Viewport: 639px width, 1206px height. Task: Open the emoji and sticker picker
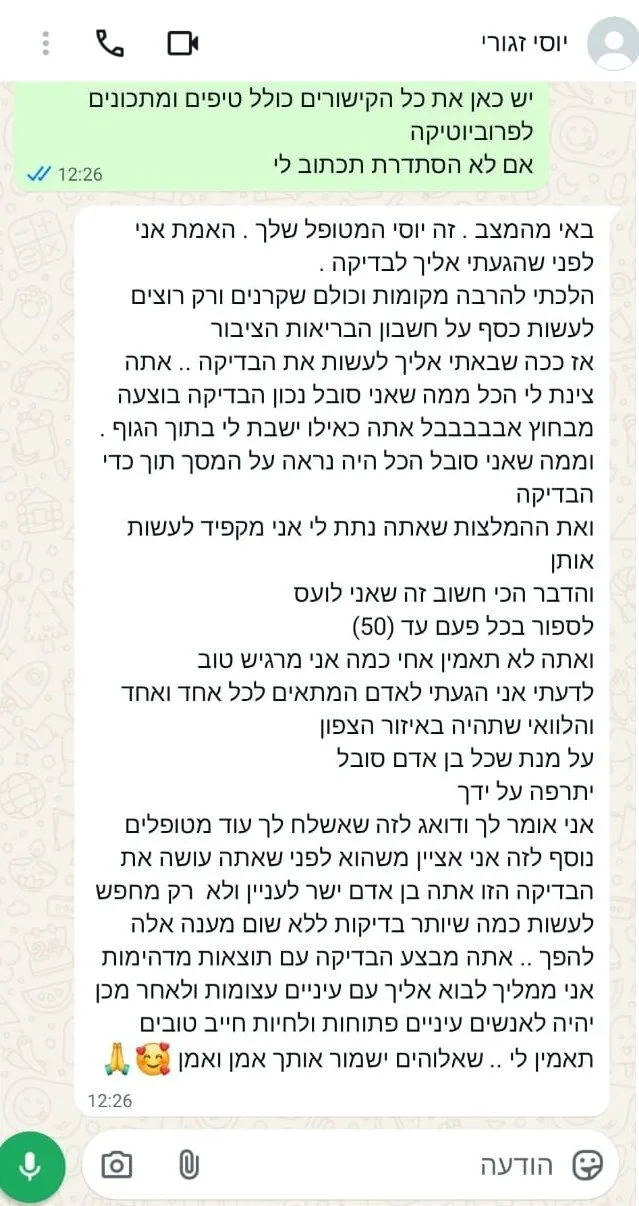[x=588, y=1165]
